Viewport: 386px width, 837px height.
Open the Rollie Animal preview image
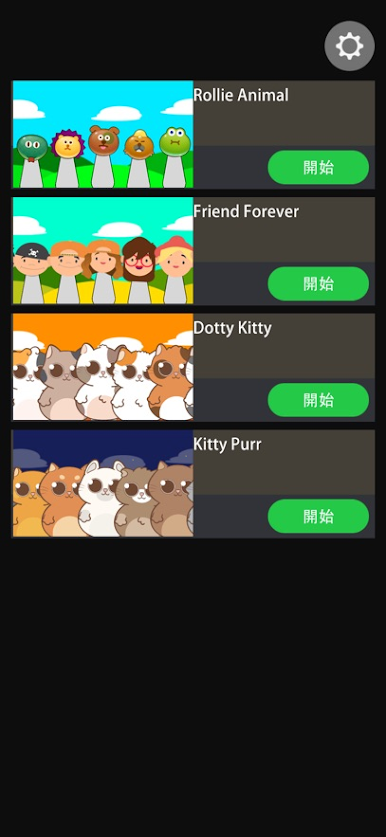click(103, 135)
